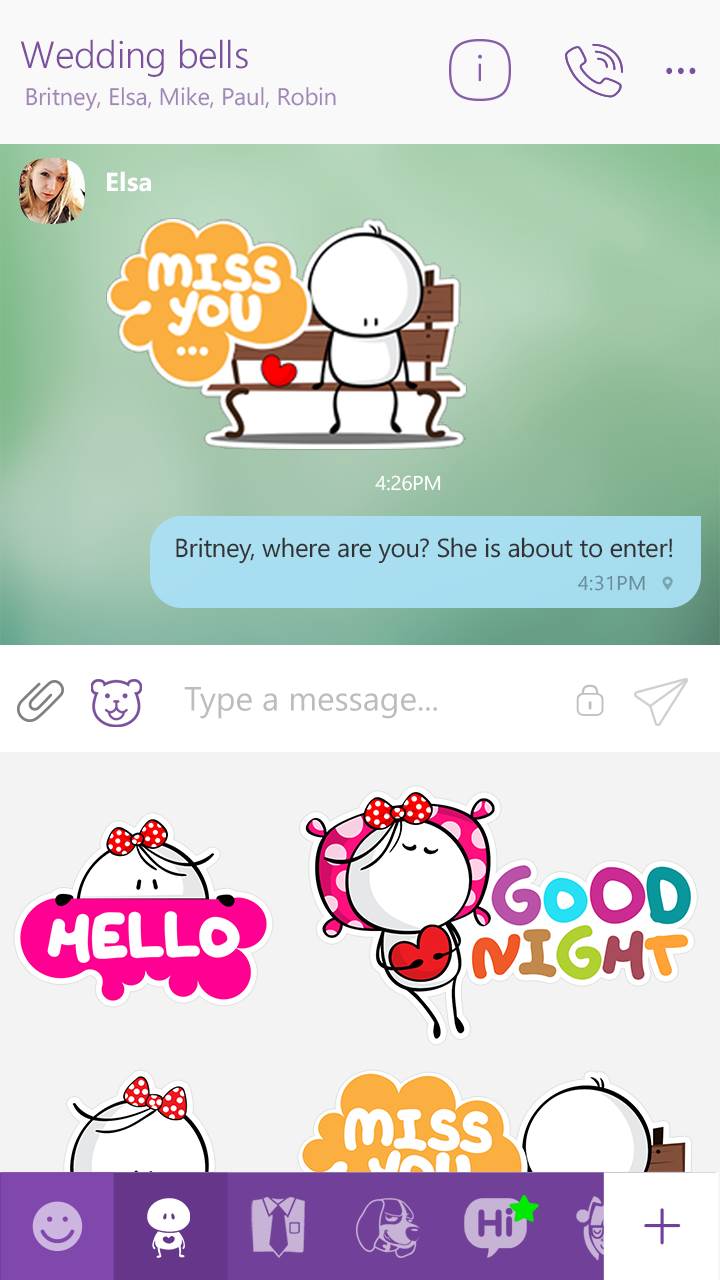This screenshot has height=1280, width=720.
Task: Open the three-dot overflow menu
Action: point(680,71)
